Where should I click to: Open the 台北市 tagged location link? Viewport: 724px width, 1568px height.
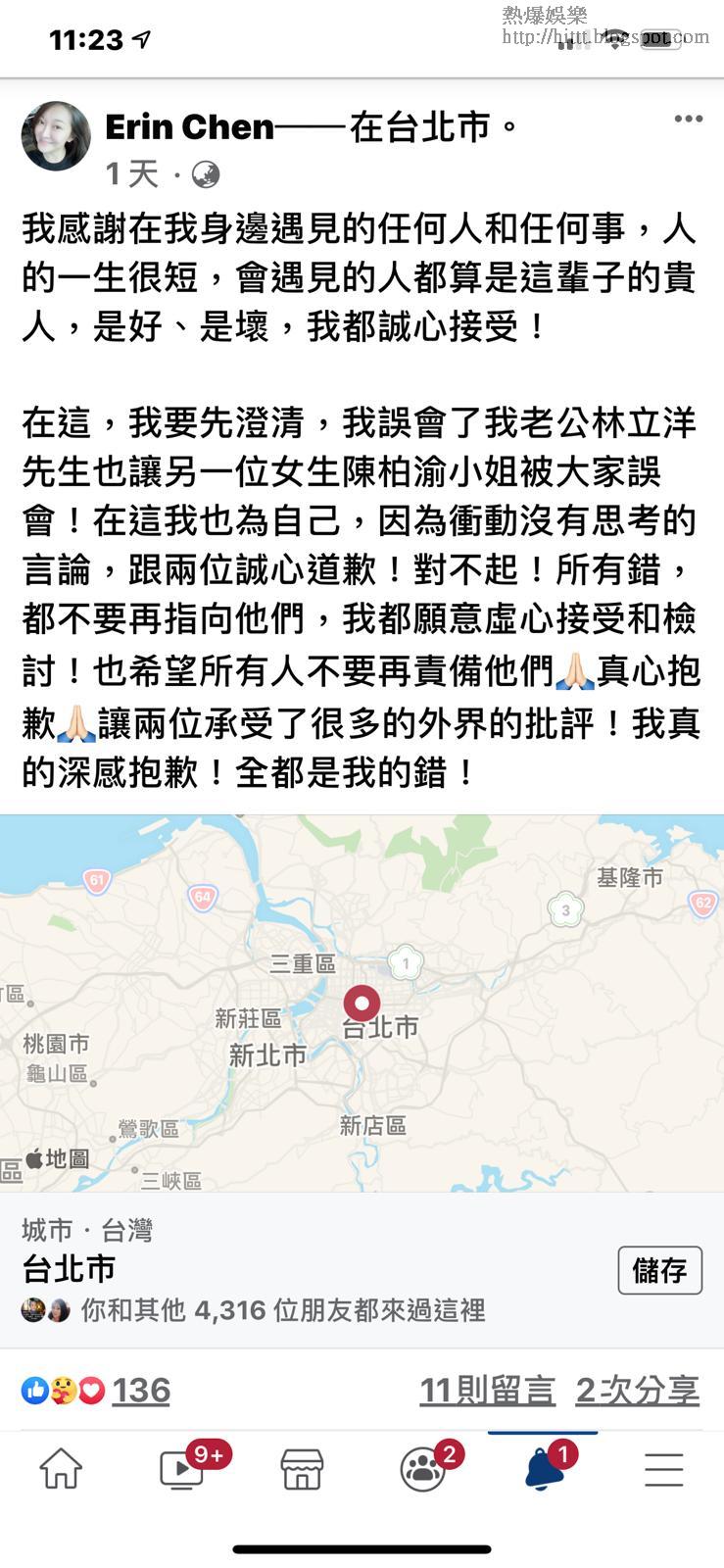(421, 126)
